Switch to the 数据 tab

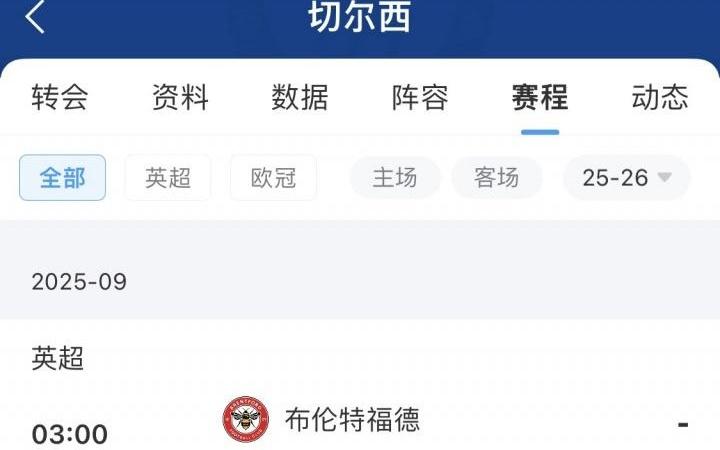point(300,98)
